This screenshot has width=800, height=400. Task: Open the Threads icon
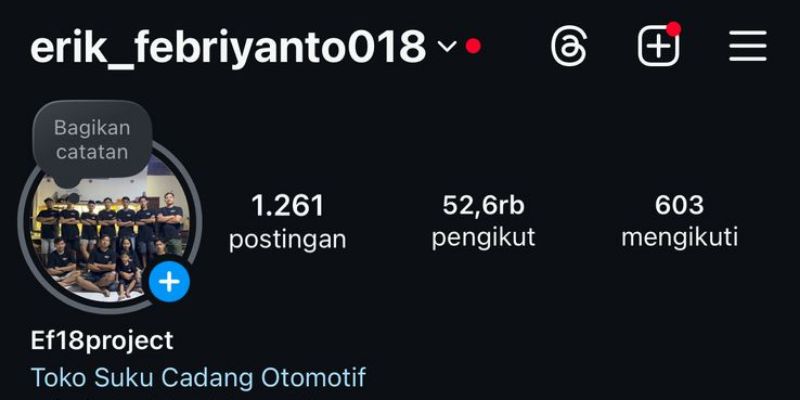tap(569, 46)
